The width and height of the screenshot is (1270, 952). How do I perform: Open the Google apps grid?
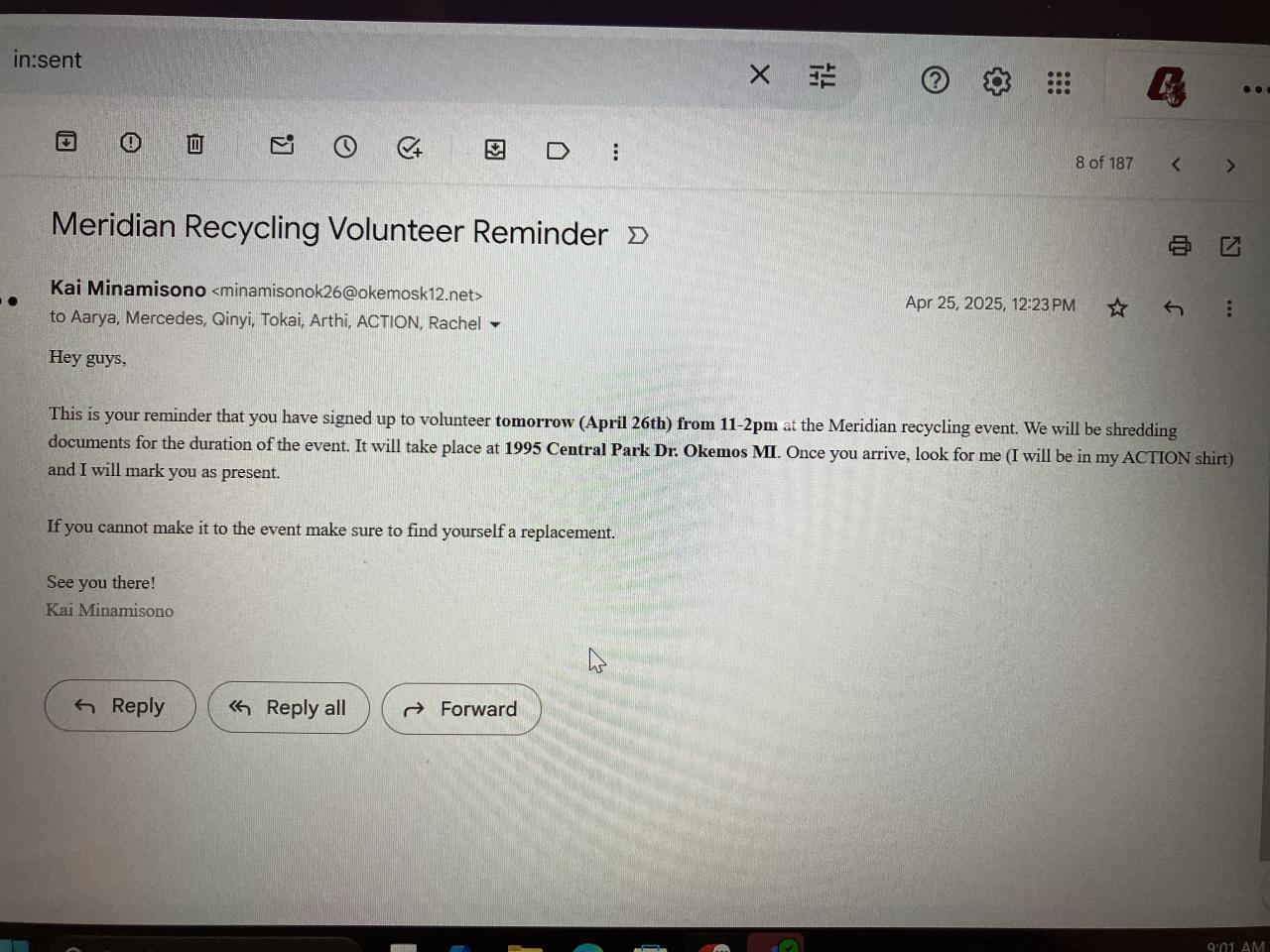1059,83
